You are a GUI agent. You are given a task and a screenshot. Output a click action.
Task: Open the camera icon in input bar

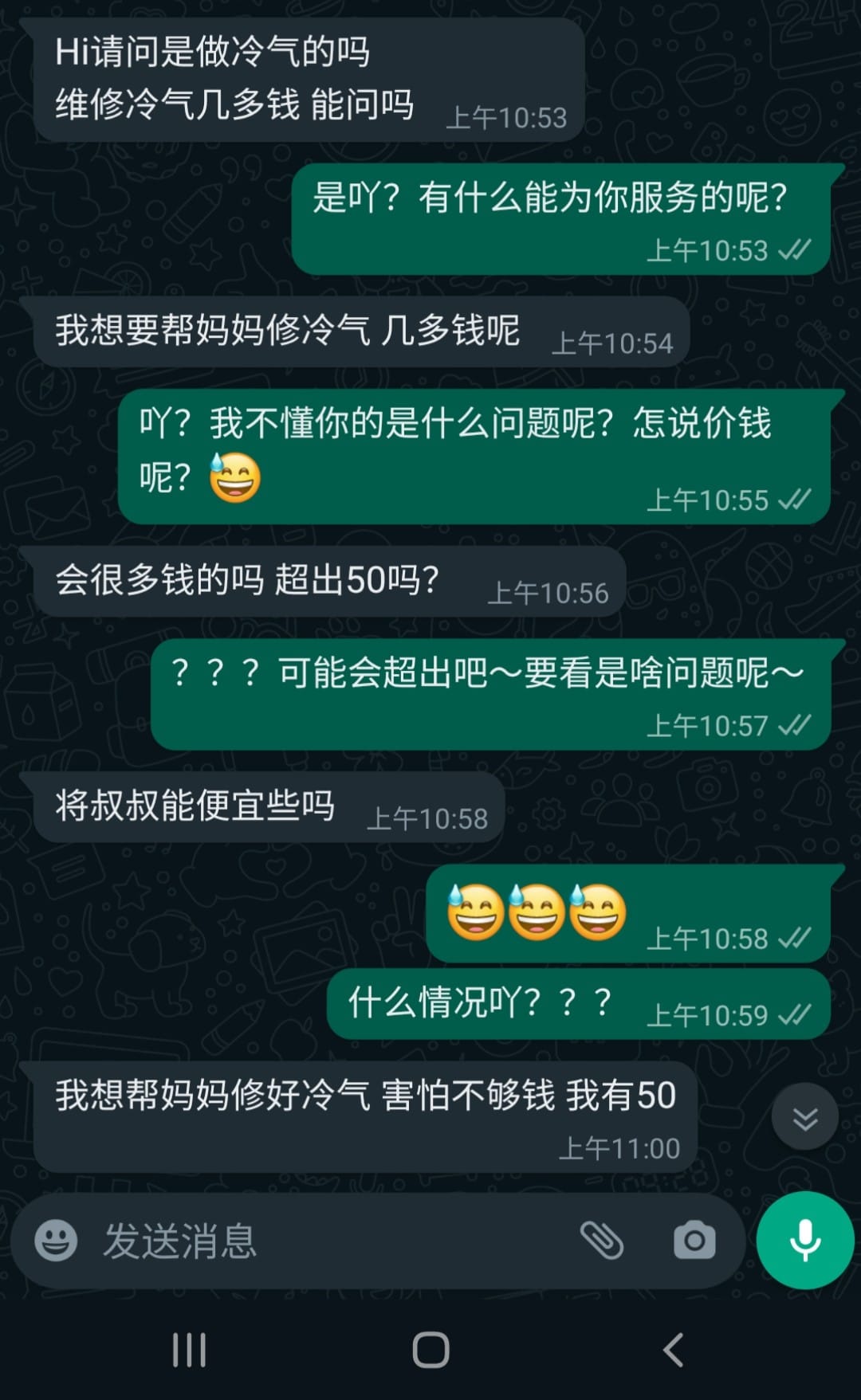tap(694, 1239)
